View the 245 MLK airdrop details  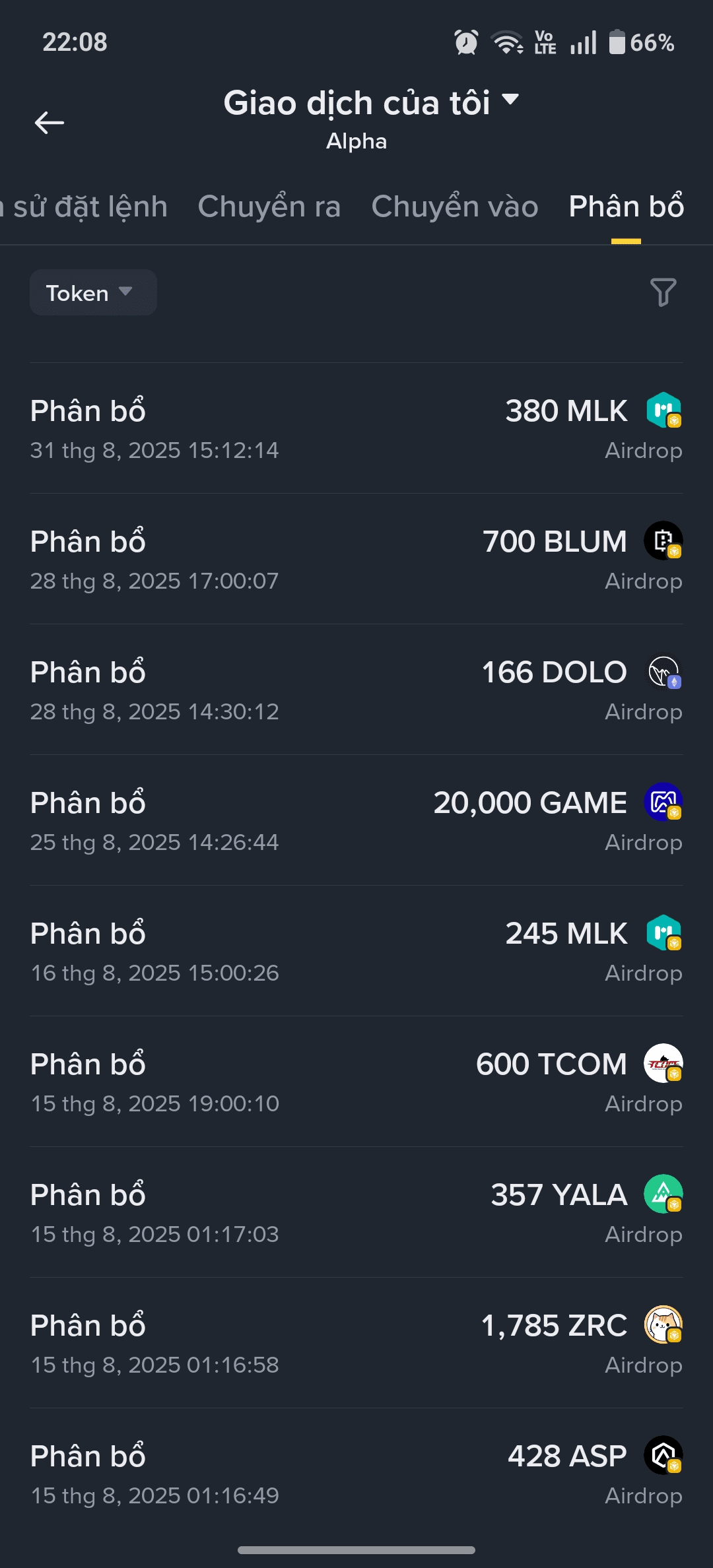click(x=356, y=952)
